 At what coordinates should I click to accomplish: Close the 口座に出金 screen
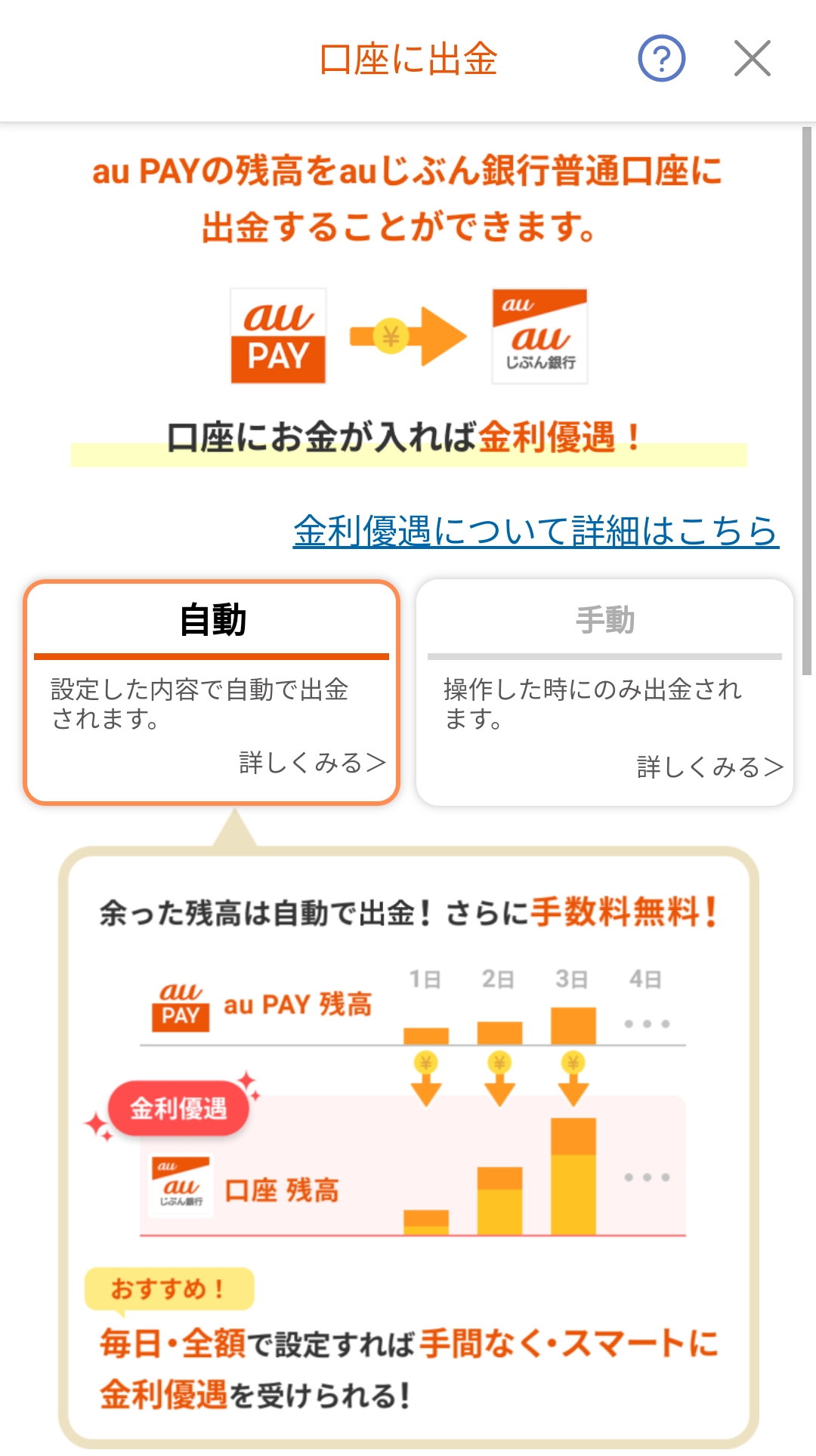pyautogui.click(x=752, y=59)
